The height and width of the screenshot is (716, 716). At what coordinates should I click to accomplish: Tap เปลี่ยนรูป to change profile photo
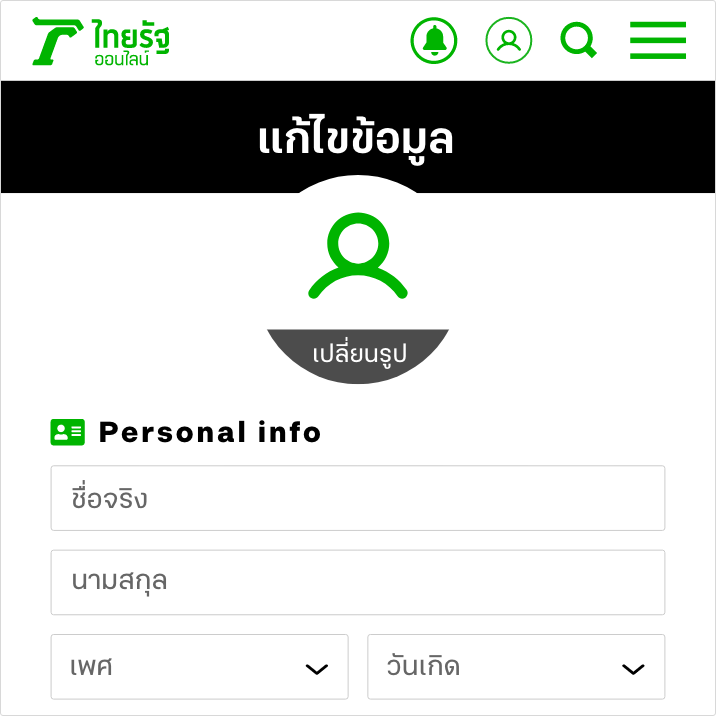(x=359, y=353)
